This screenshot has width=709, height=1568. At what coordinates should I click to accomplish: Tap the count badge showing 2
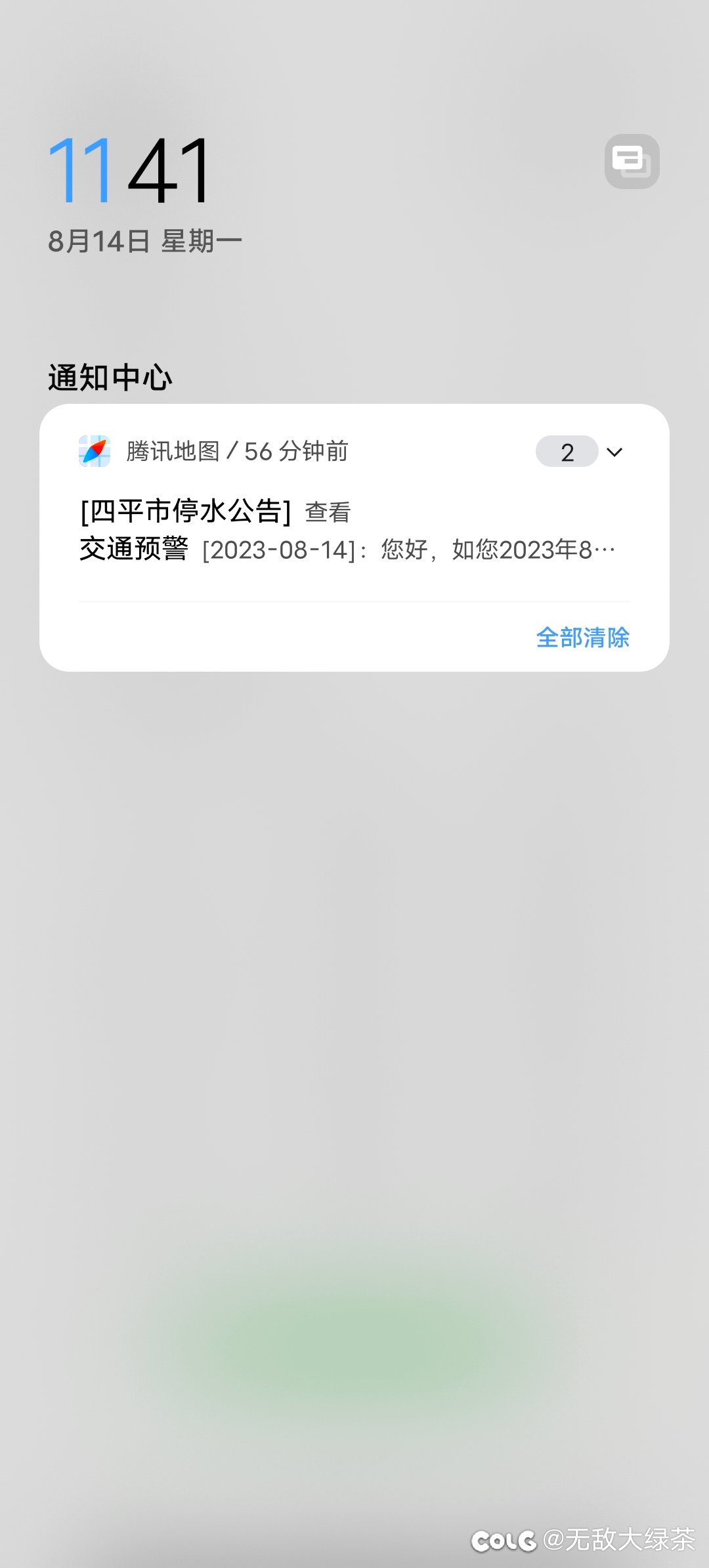pyautogui.click(x=567, y=451)
